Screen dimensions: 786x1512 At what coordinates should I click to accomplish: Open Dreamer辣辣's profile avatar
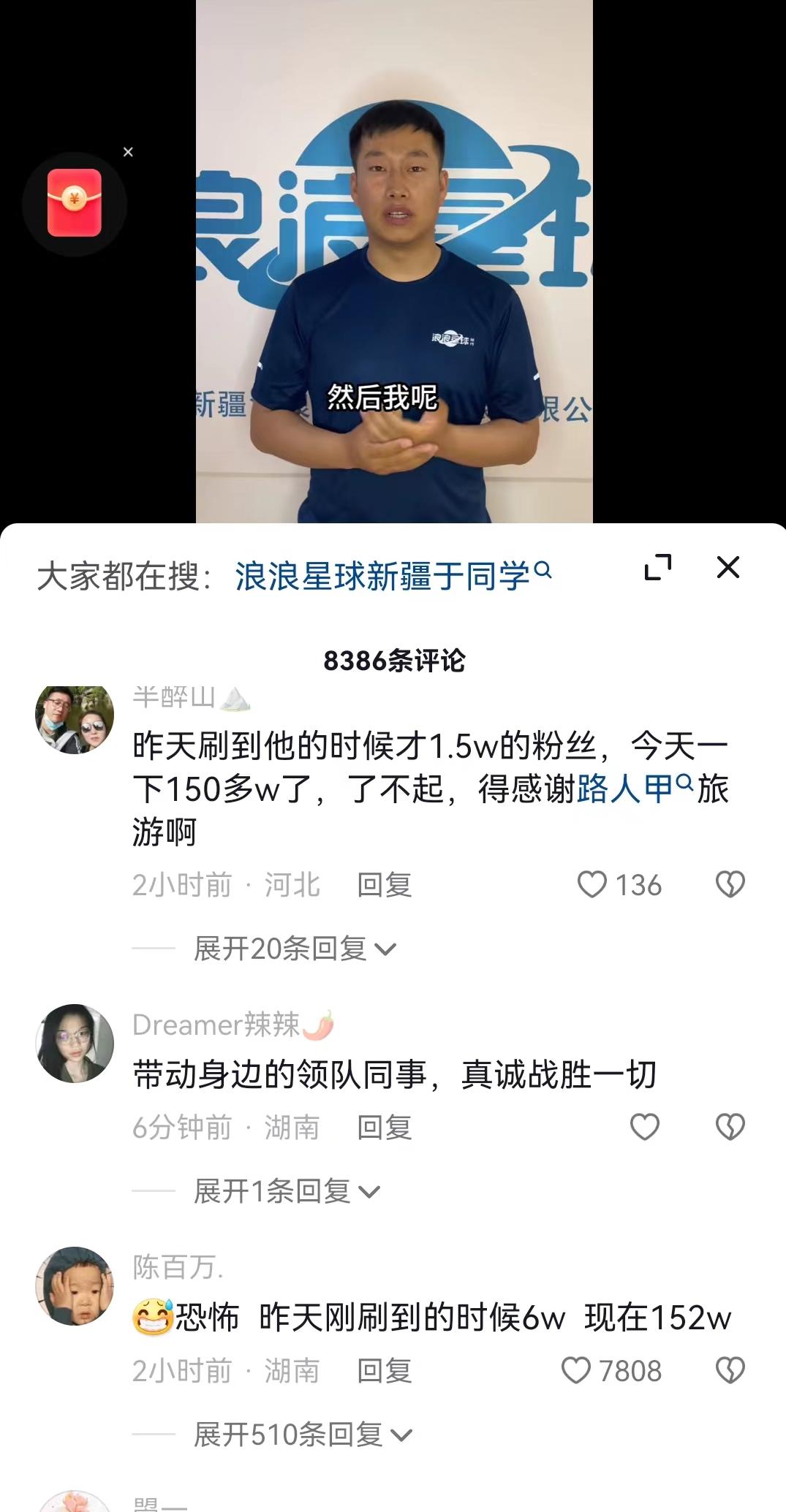75,1043
